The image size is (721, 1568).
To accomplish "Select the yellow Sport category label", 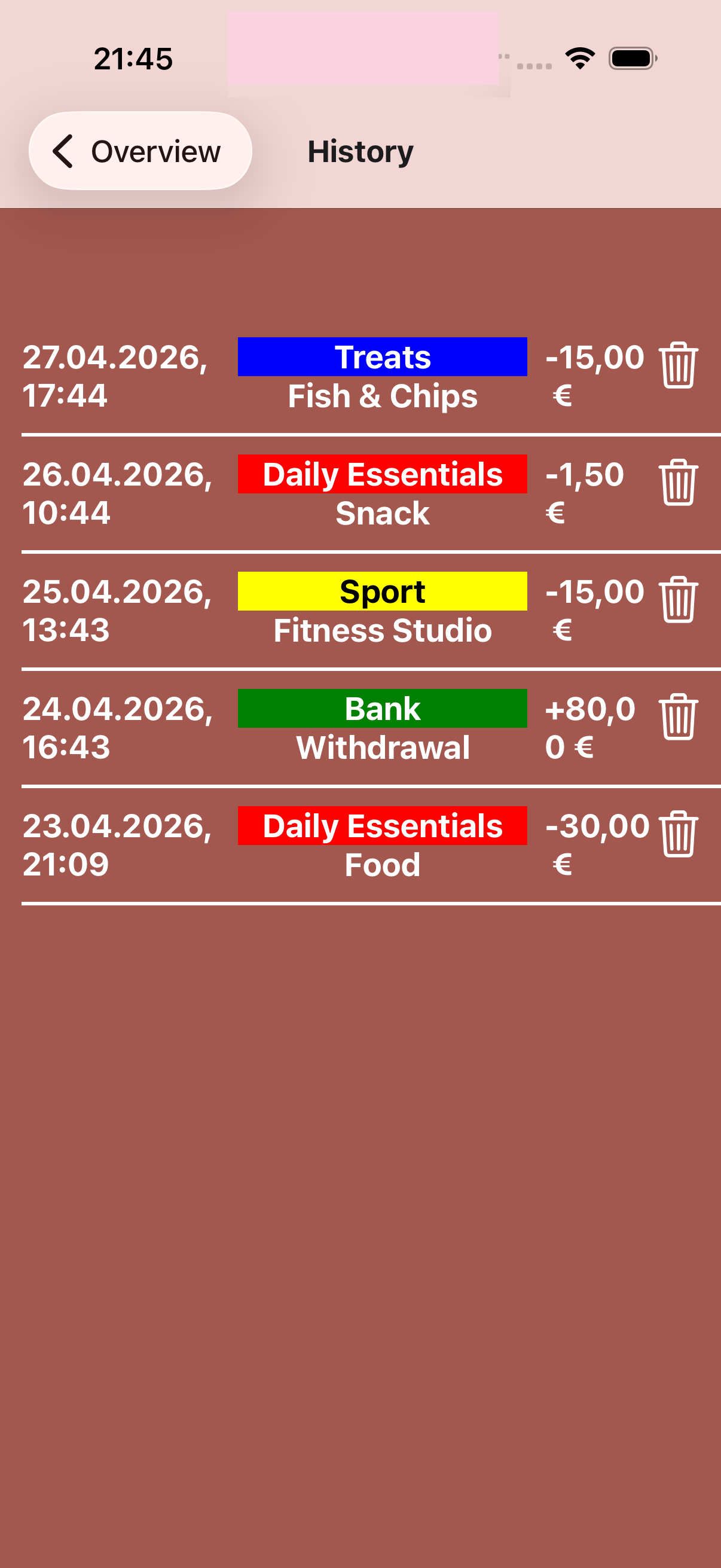I will pos(382,591).
